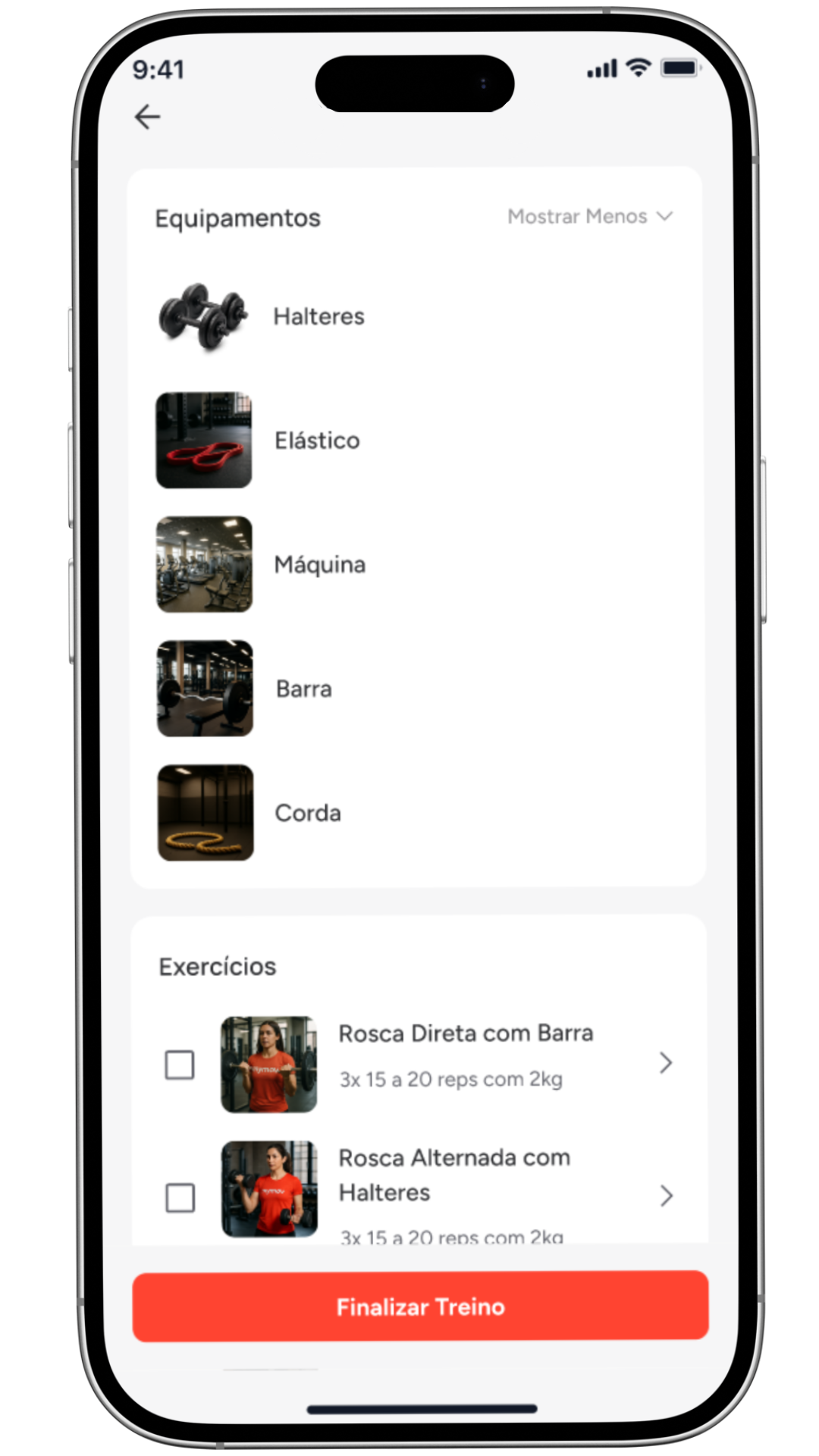This screenshot has width=819, height=1456.
Task: Open Rosca Alternada com Halteres exercise details
Action: (x=666, y=1196)
